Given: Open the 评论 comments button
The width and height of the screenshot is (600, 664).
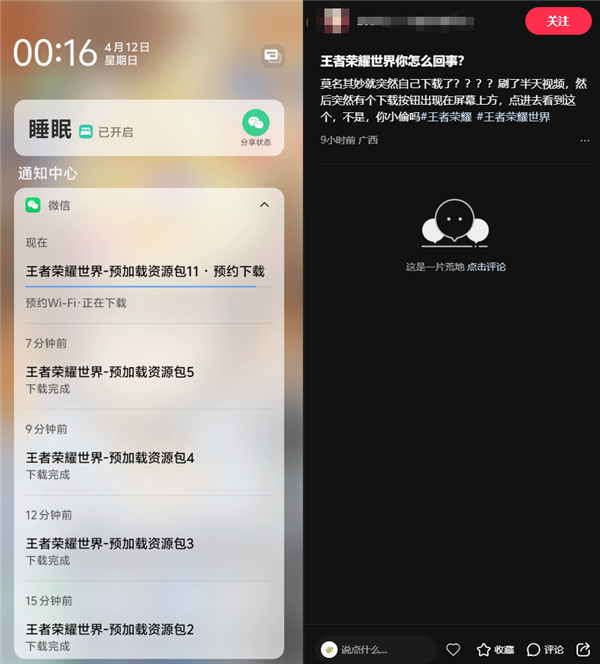Looking at the screenshot, I should coord(545,649).
